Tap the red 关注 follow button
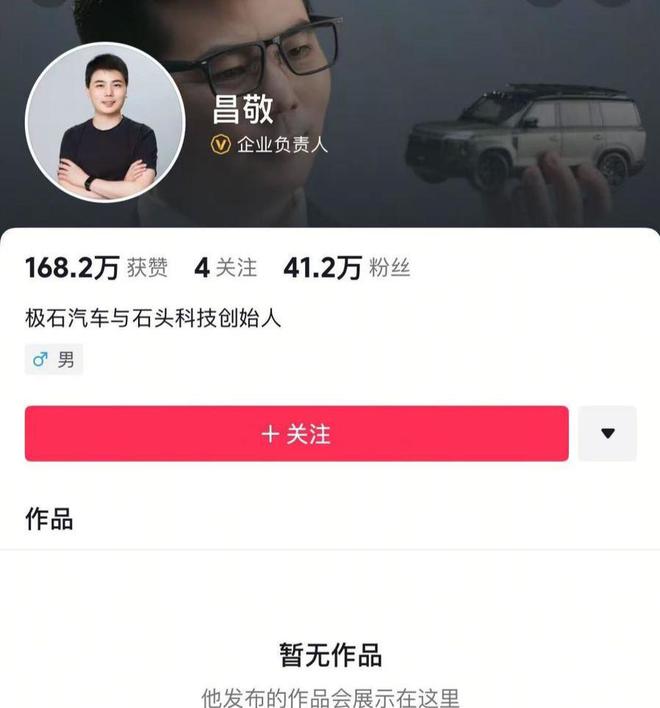The width and height of the screenshot is (660, 708). pos(296,434)
